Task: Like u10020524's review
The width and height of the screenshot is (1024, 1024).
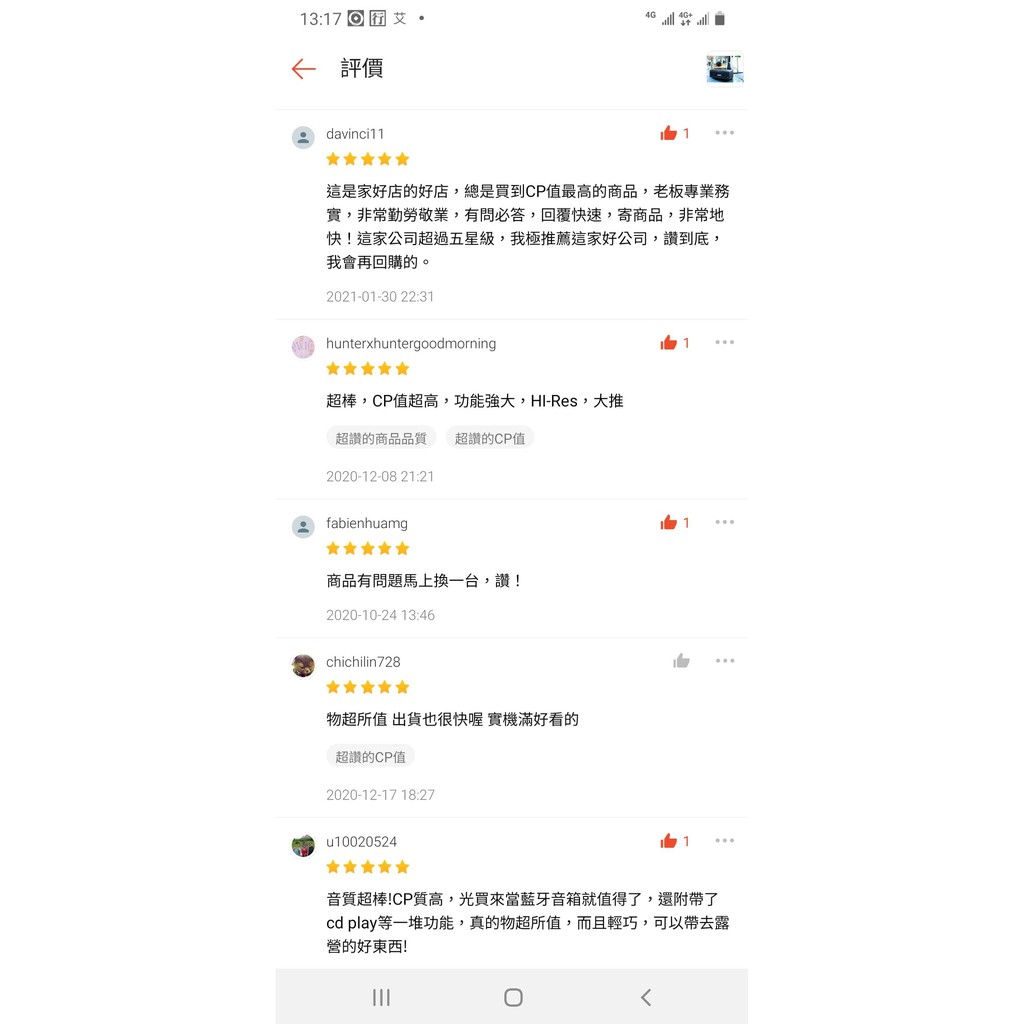Action: (x=668, y=841)
